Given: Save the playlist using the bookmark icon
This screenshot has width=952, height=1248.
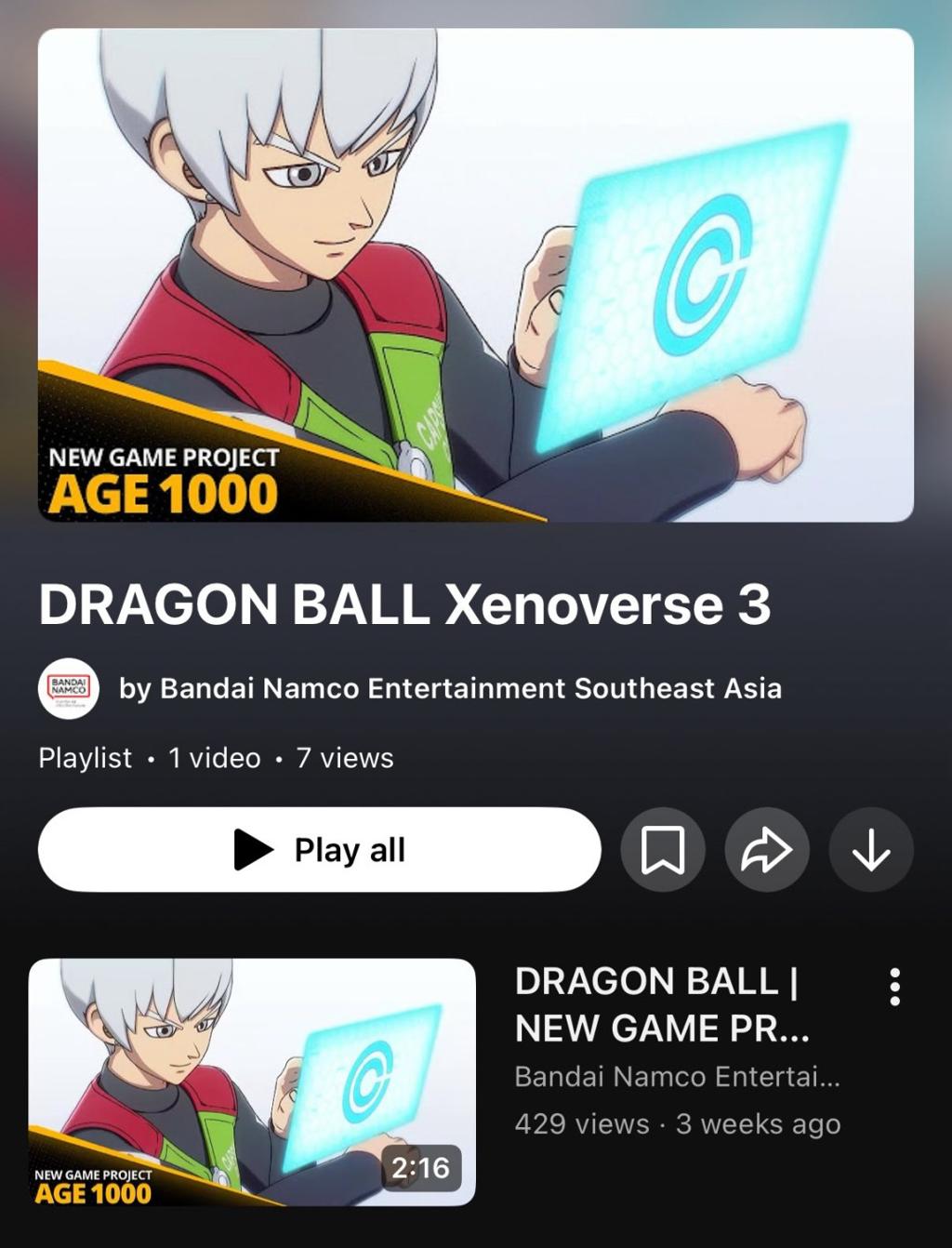Looking at the screenshot, I should coord(661,849).
